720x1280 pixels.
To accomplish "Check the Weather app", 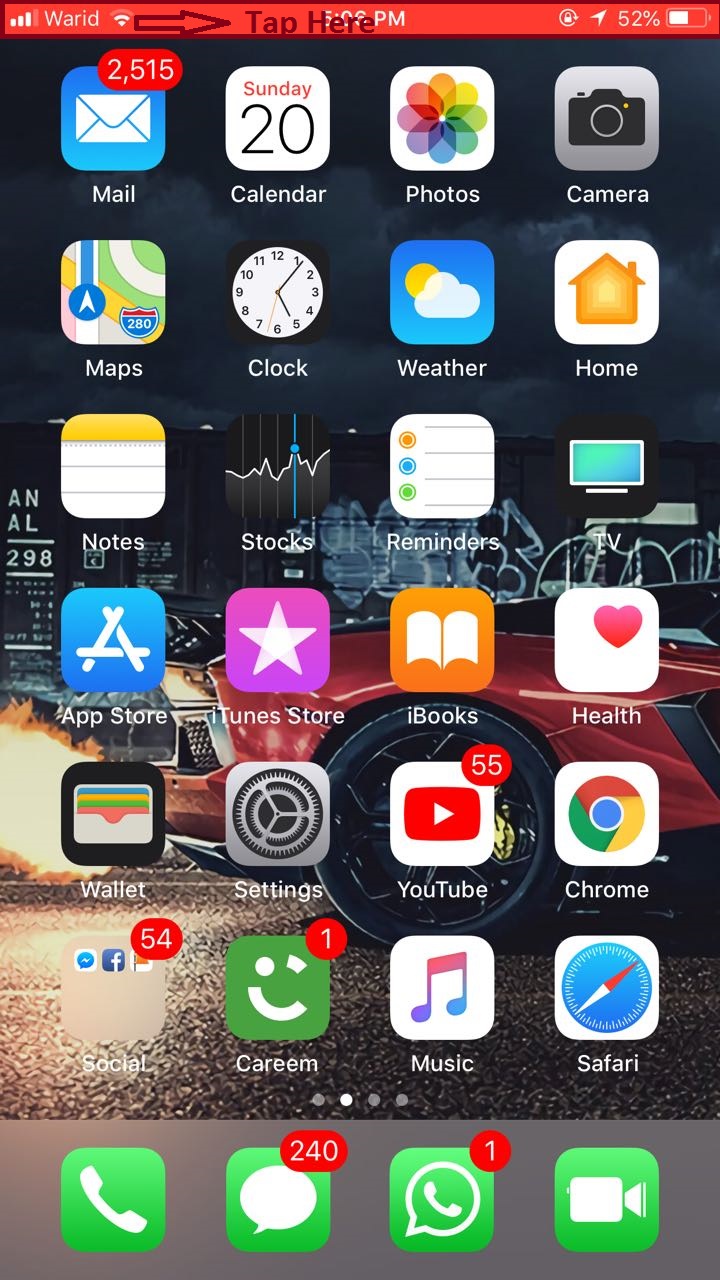I will [442, 293].
